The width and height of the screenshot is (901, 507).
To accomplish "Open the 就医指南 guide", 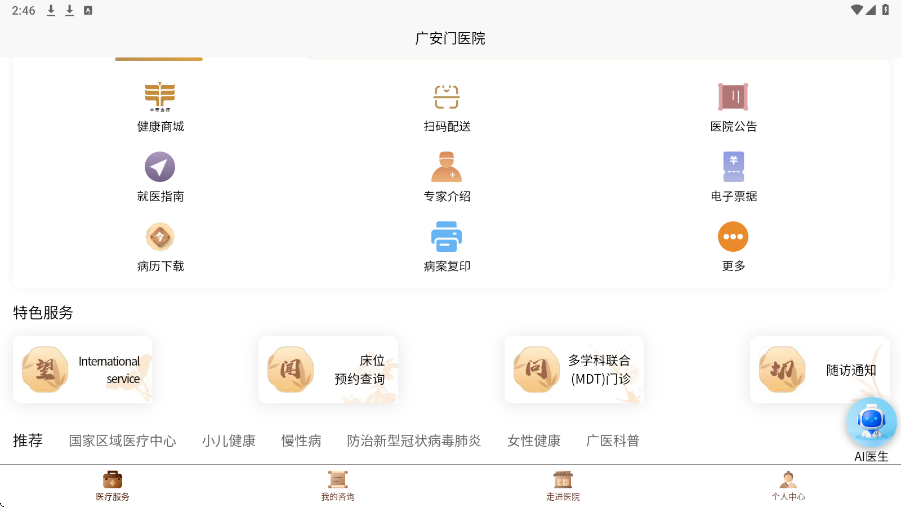I will [x=160, y=177].
